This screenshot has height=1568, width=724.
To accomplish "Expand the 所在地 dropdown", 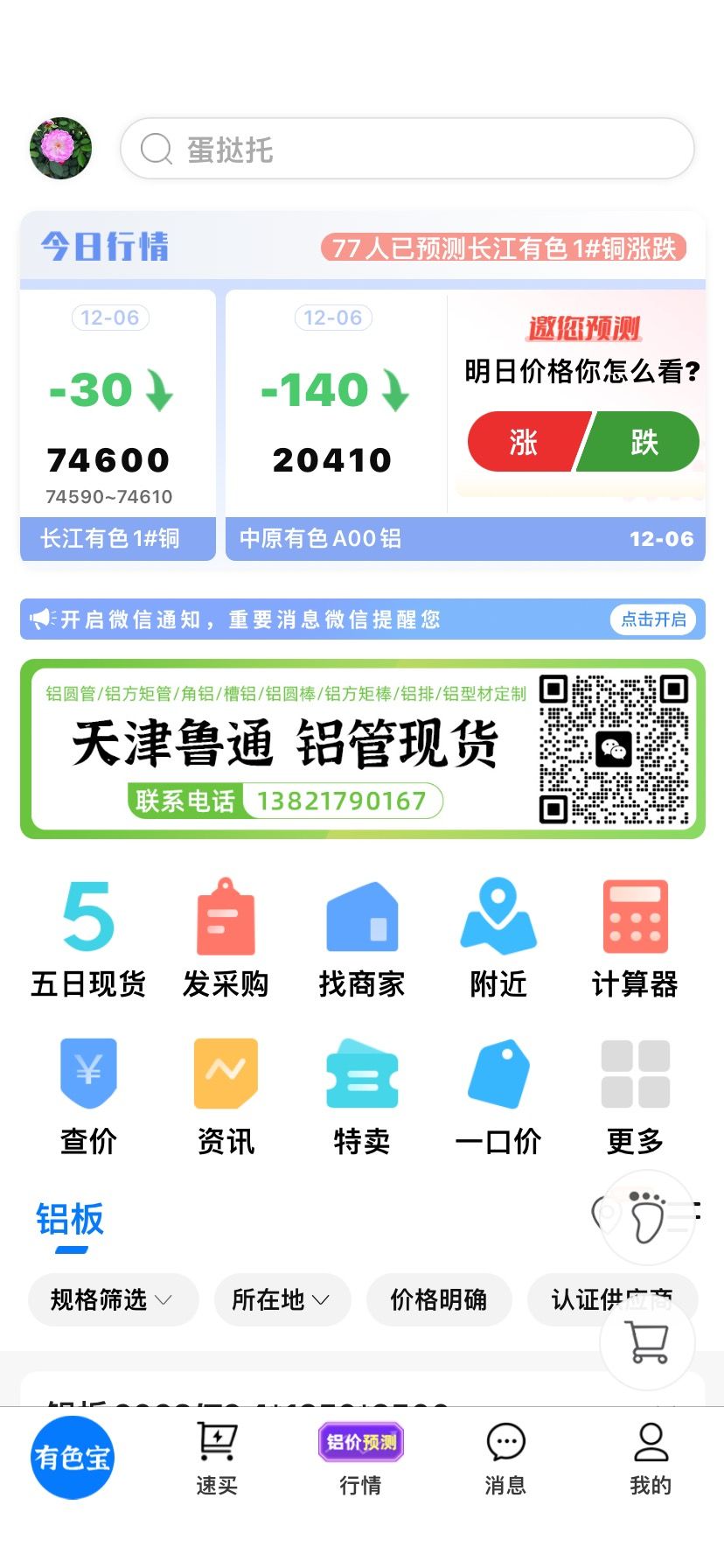I will (x=282, y=1299).
